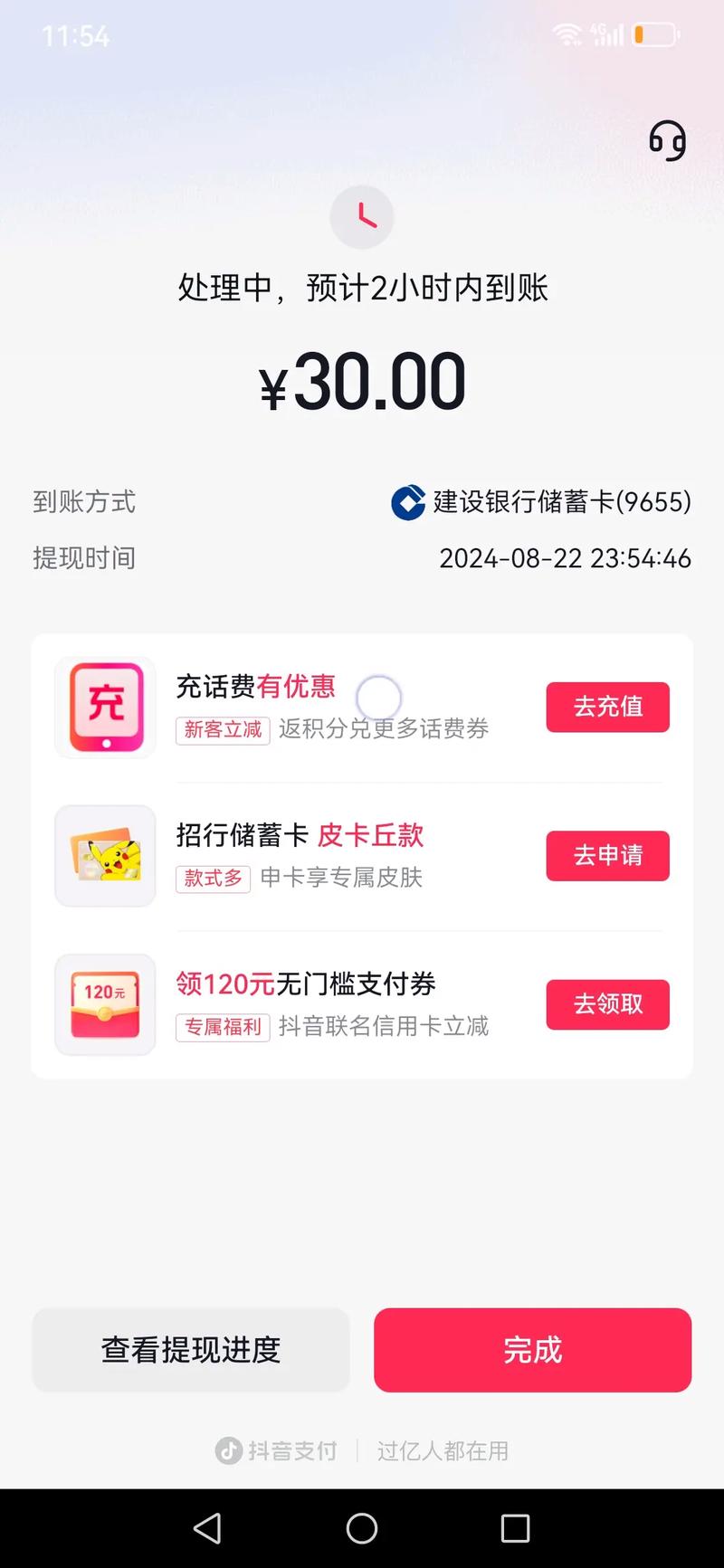
Task: Click the clock processing status icon
Action: tap(362, 216)
